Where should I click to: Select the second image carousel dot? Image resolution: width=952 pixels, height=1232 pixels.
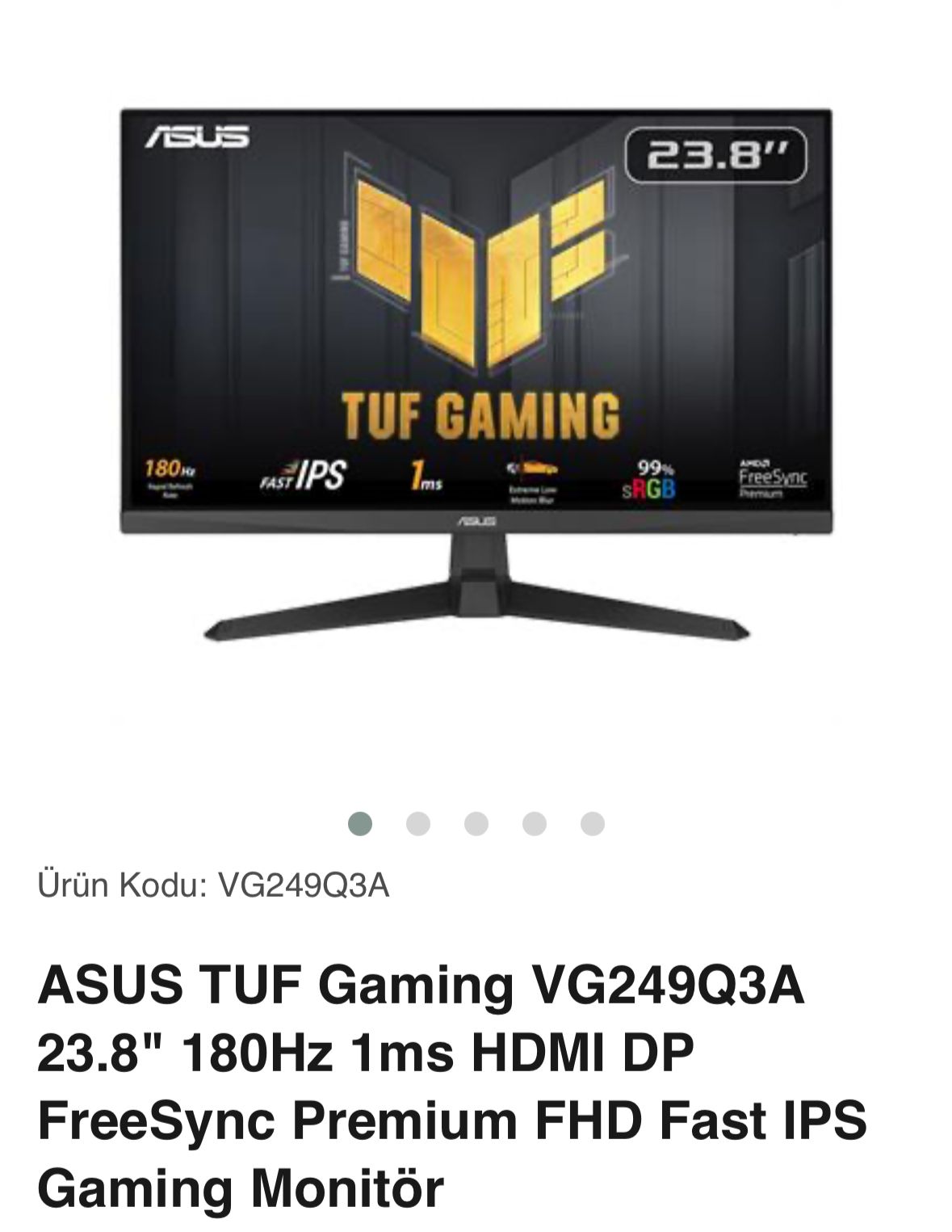pyautogui.click(x=417, y=824)
